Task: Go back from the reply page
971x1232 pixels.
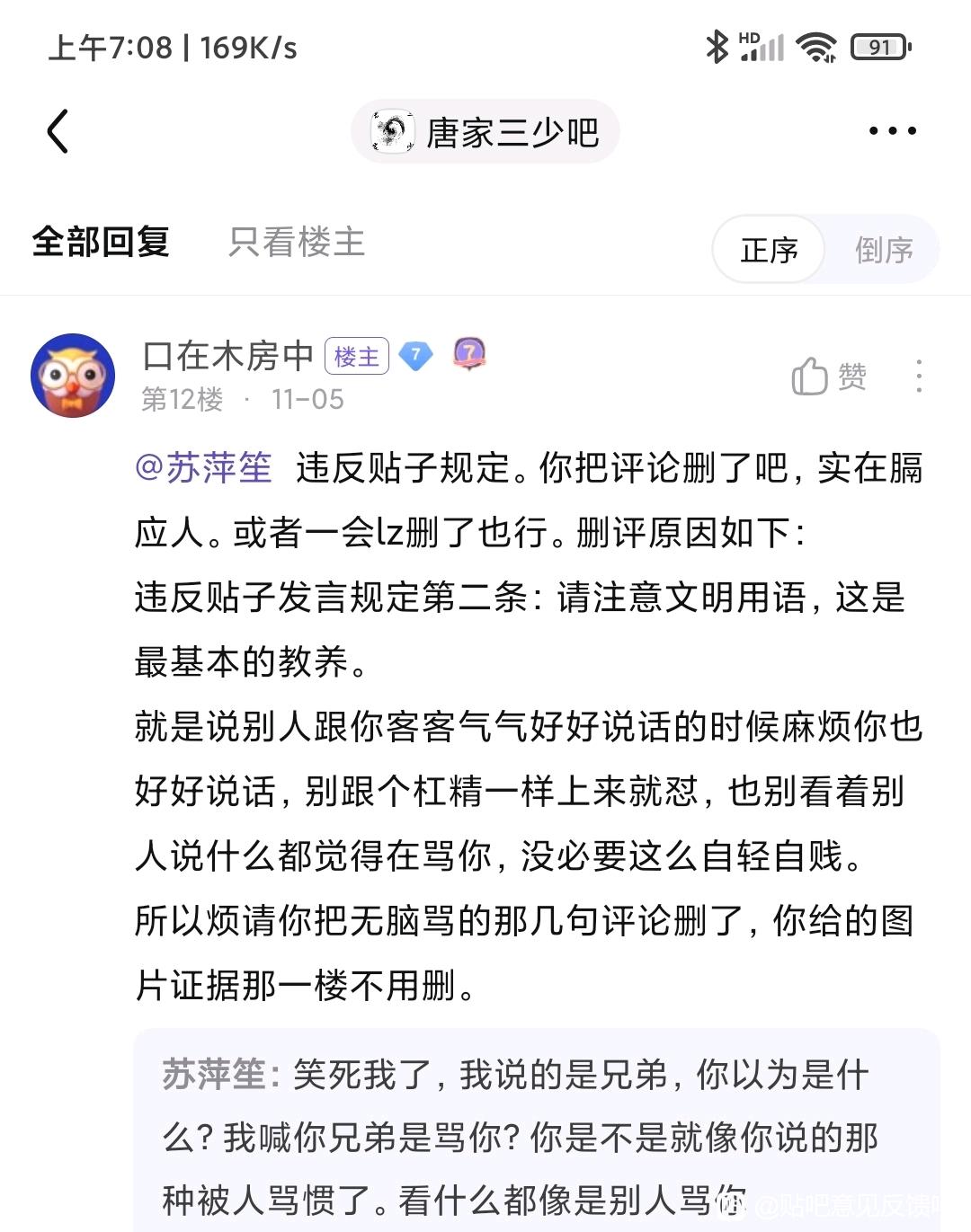Action: tap(58, 132)
